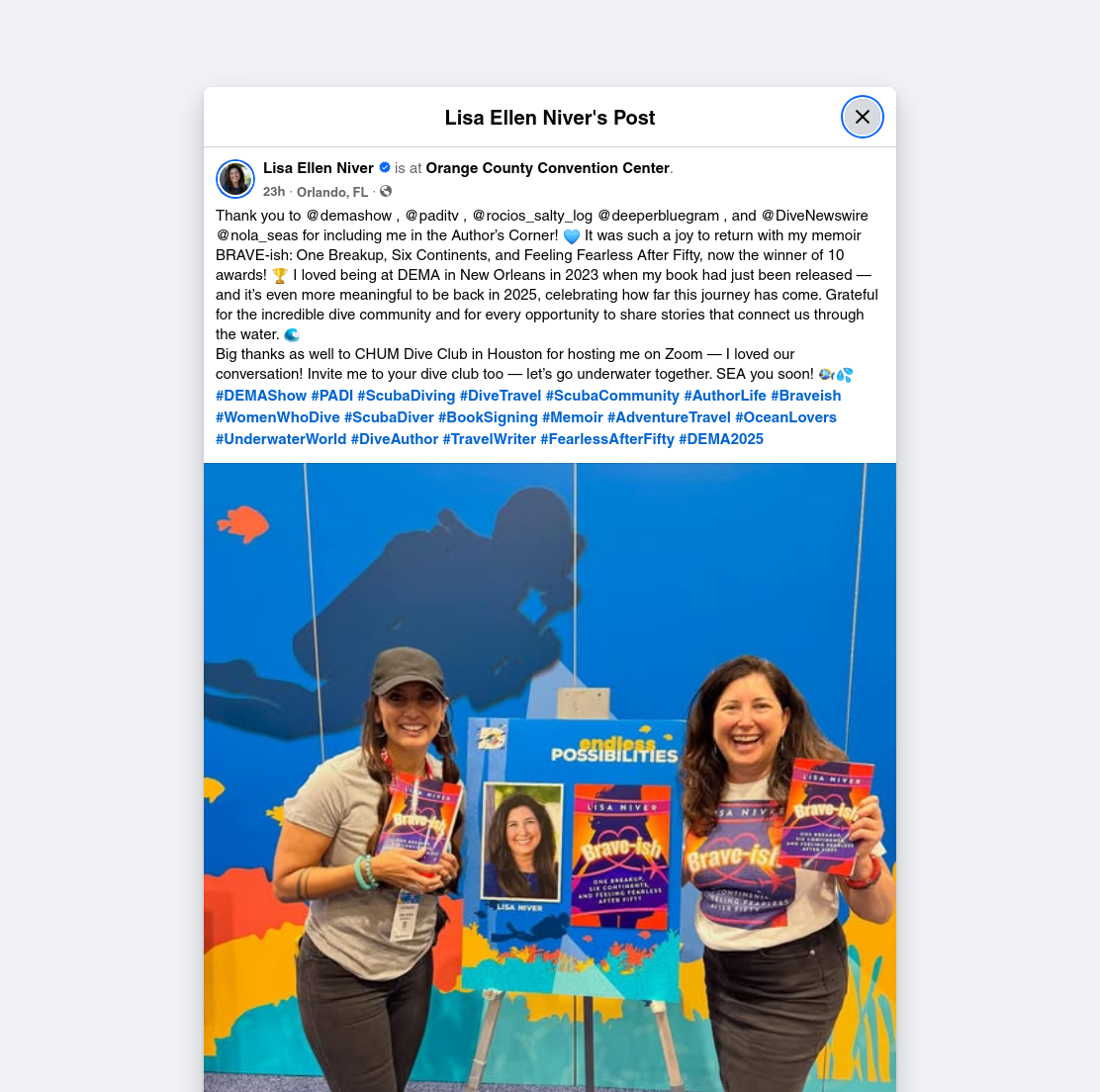Open the Lisa Ellen Niver profile name link

(x=319, y=168)
